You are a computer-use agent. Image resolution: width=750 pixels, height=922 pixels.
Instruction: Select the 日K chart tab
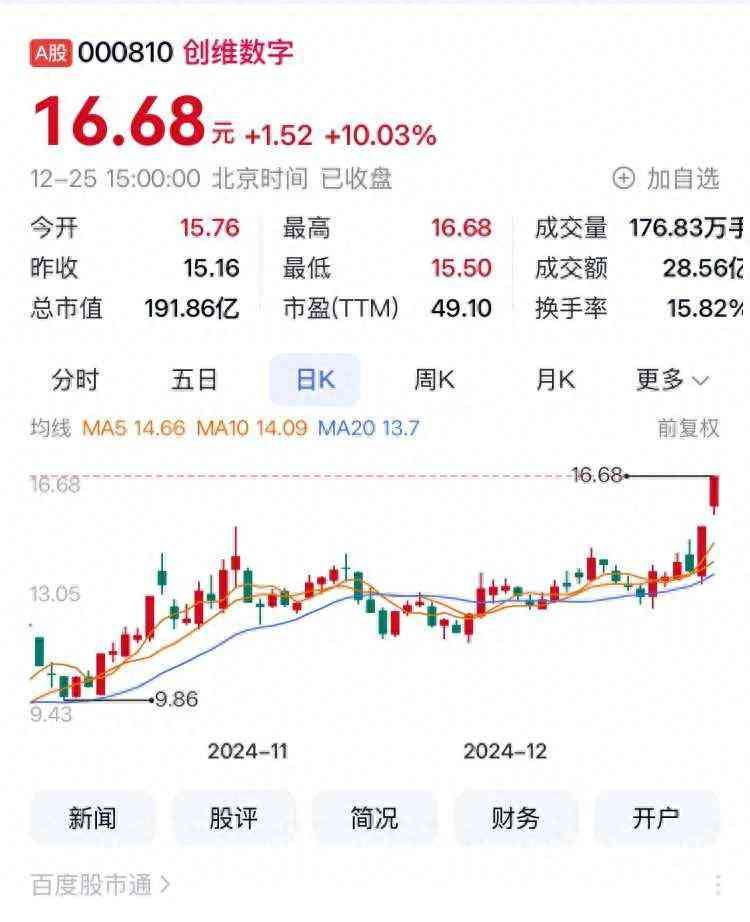click(314, 380)
